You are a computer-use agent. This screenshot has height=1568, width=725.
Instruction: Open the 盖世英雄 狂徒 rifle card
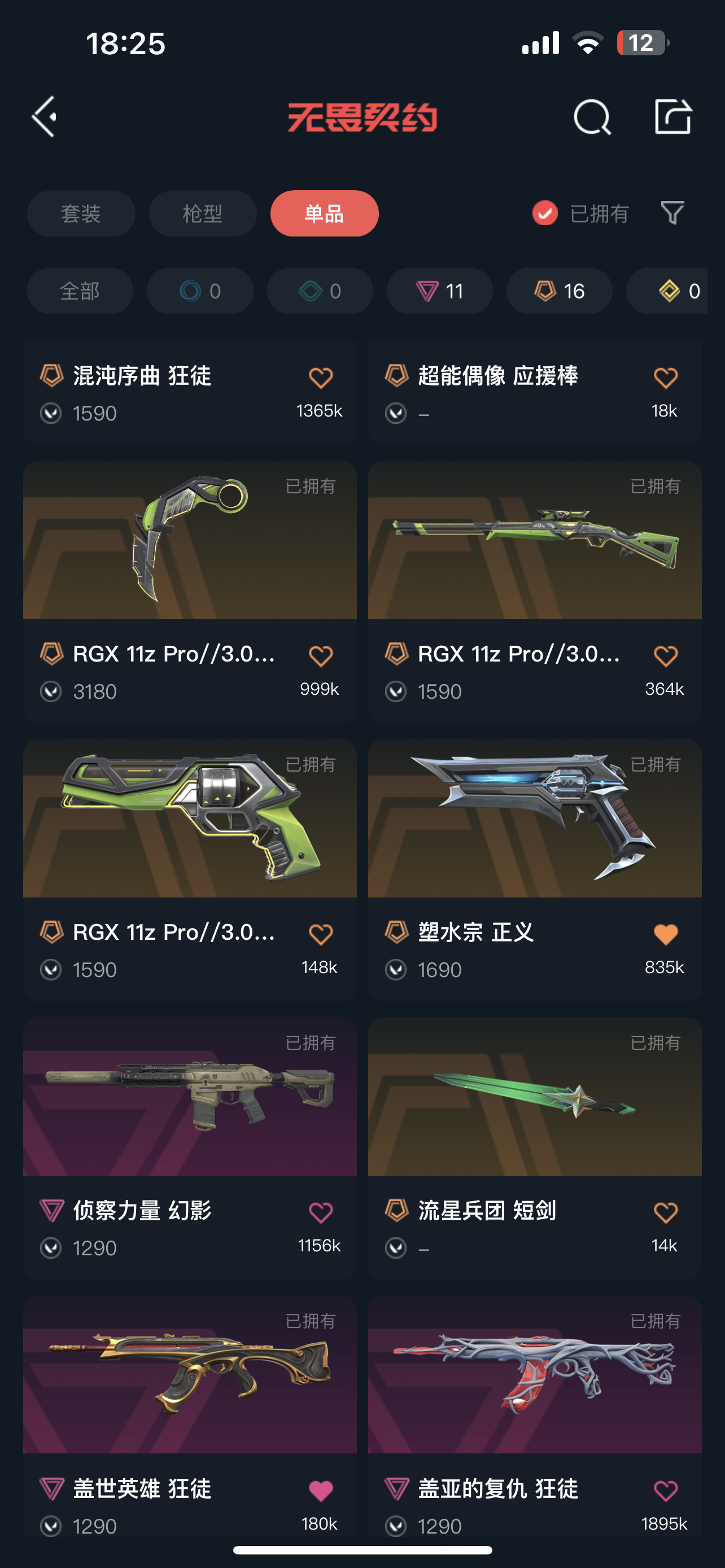pyautogui.click(x=189, y=1374)
